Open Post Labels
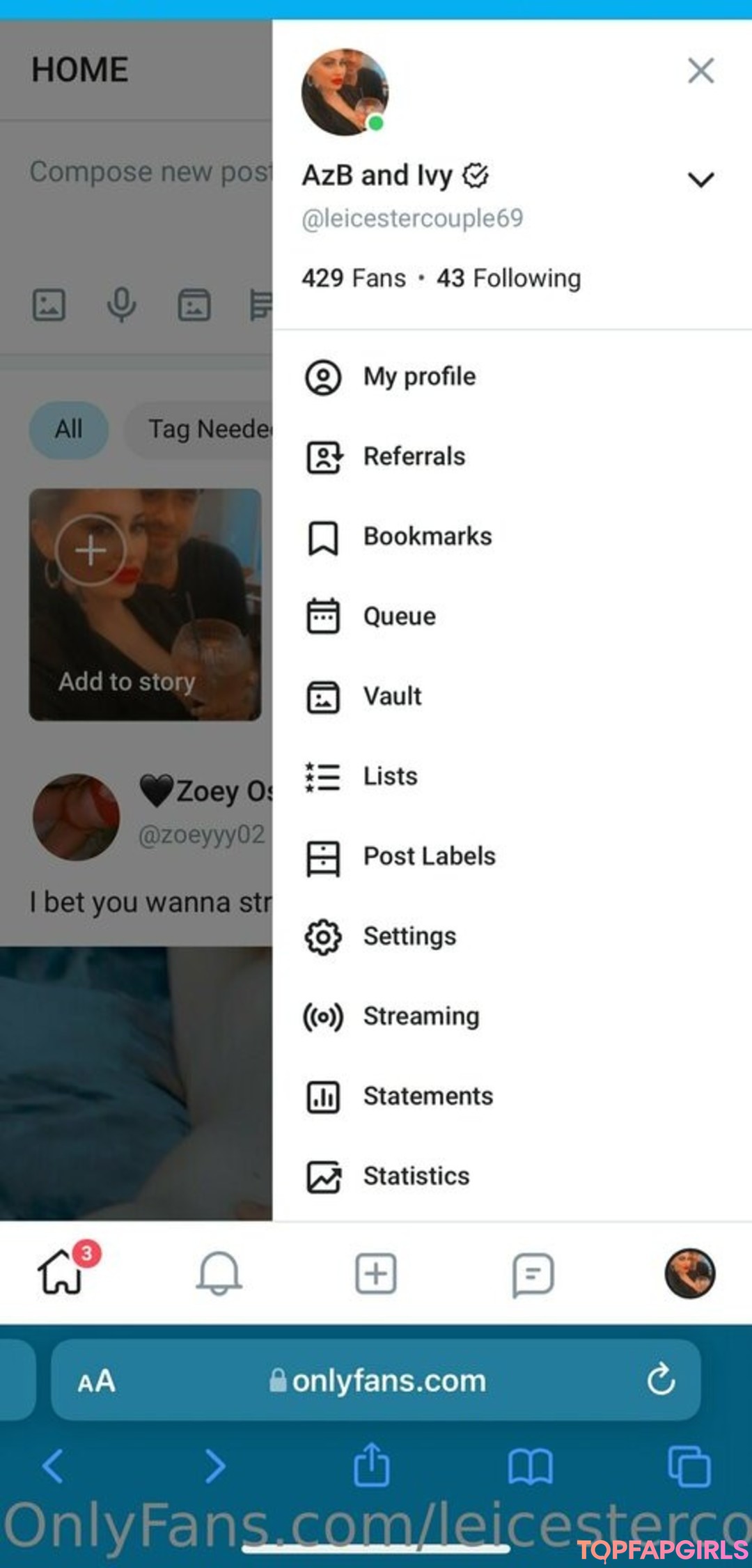 tap(512, 857)
